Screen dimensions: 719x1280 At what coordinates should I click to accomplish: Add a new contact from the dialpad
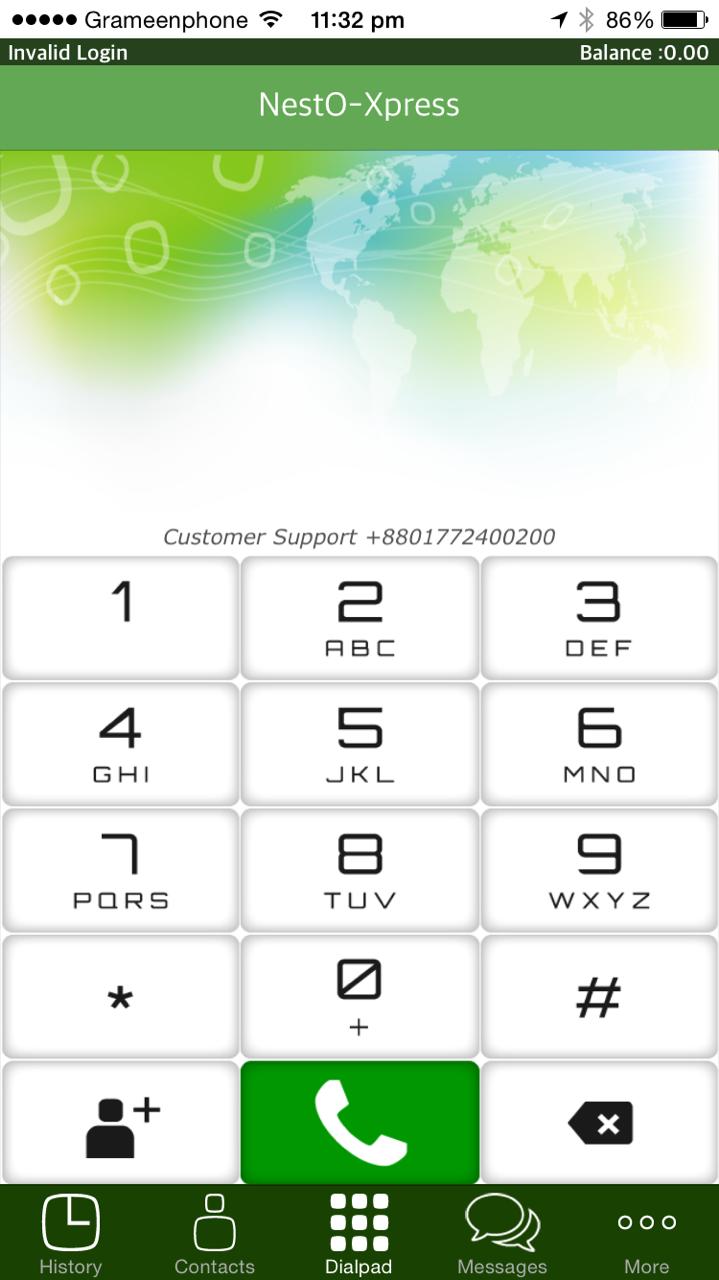[121, 1123]
